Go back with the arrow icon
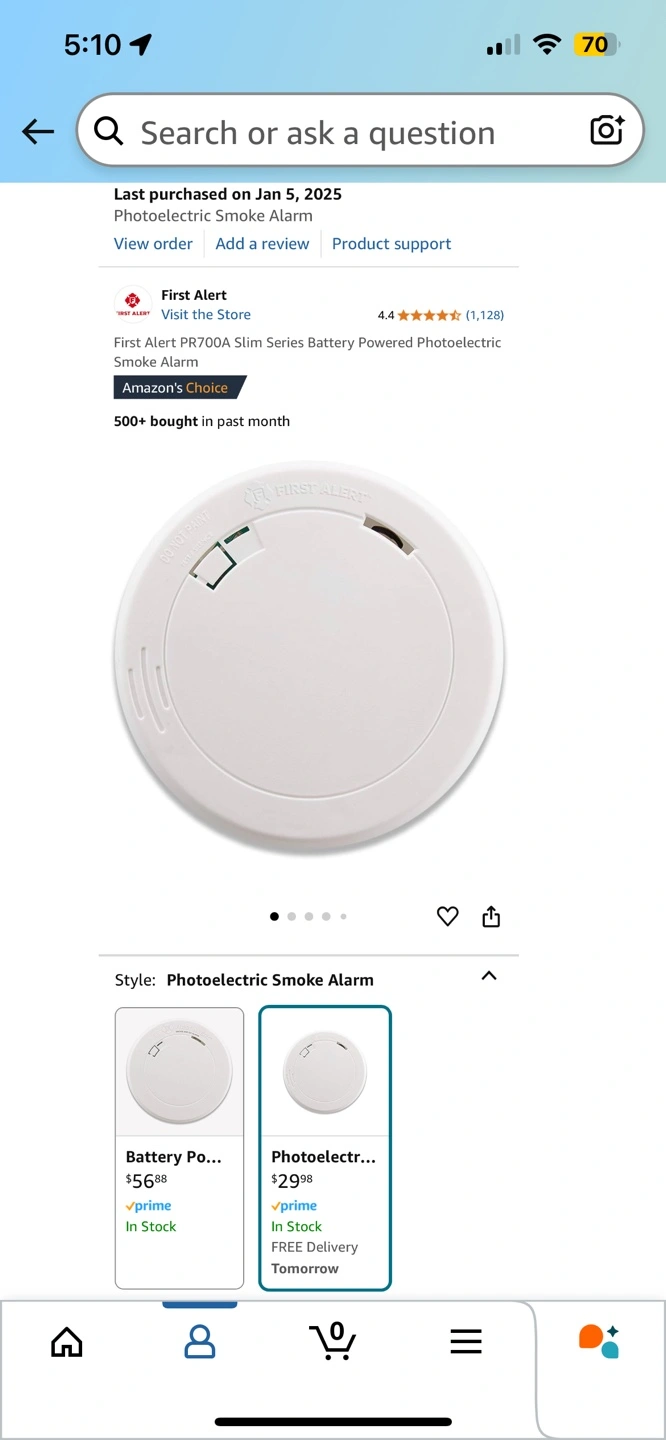This screenshot has width=666, height=1440. [38, 131]
